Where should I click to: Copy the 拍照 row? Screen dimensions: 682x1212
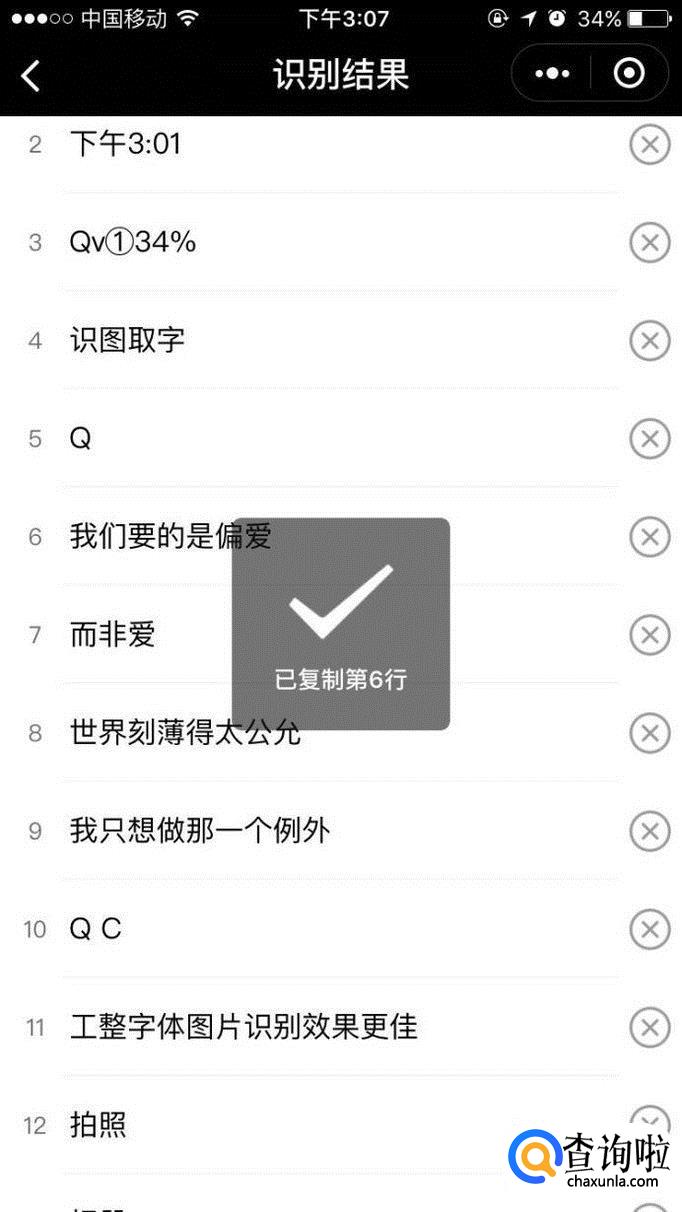tap(98, 1125)
